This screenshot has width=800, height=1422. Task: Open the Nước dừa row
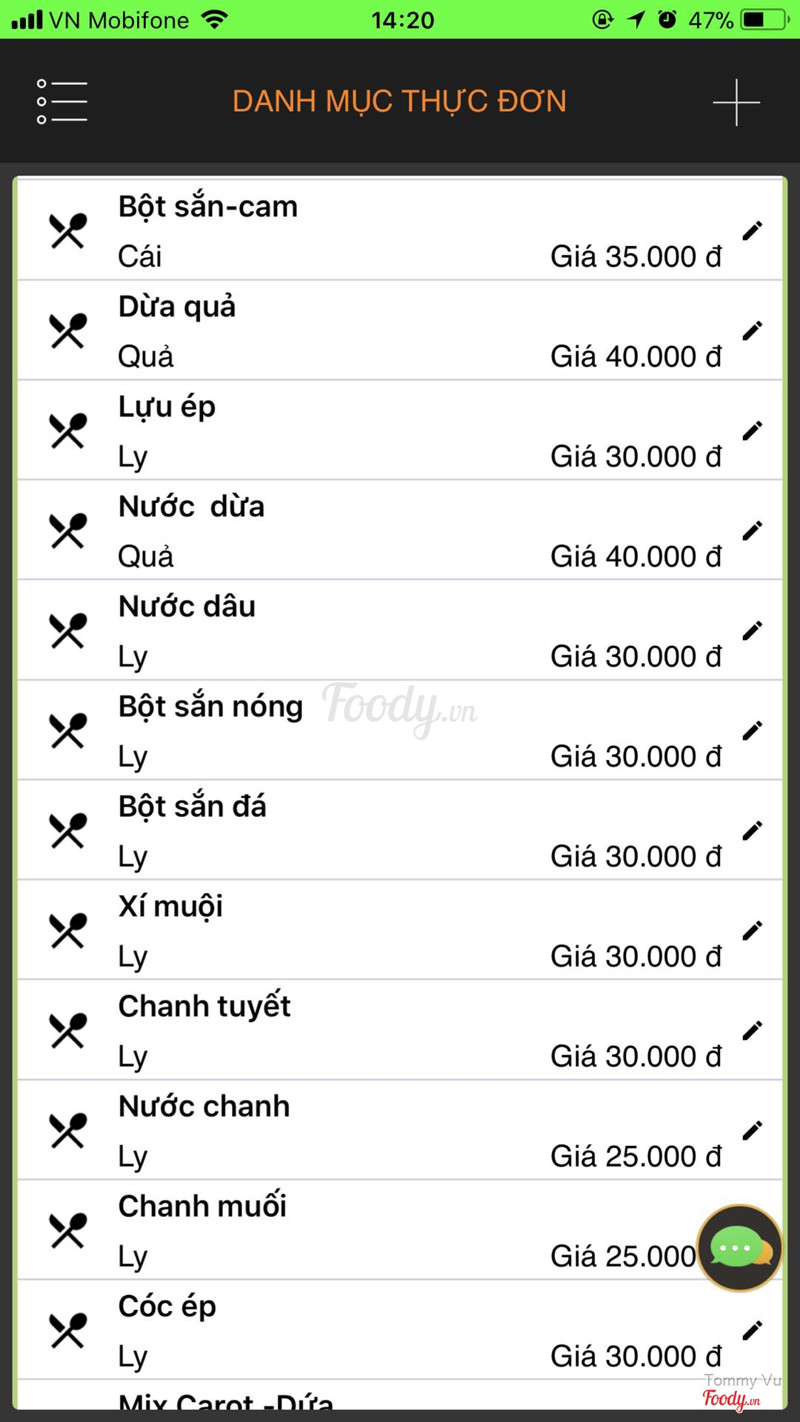tap(400, 530)
